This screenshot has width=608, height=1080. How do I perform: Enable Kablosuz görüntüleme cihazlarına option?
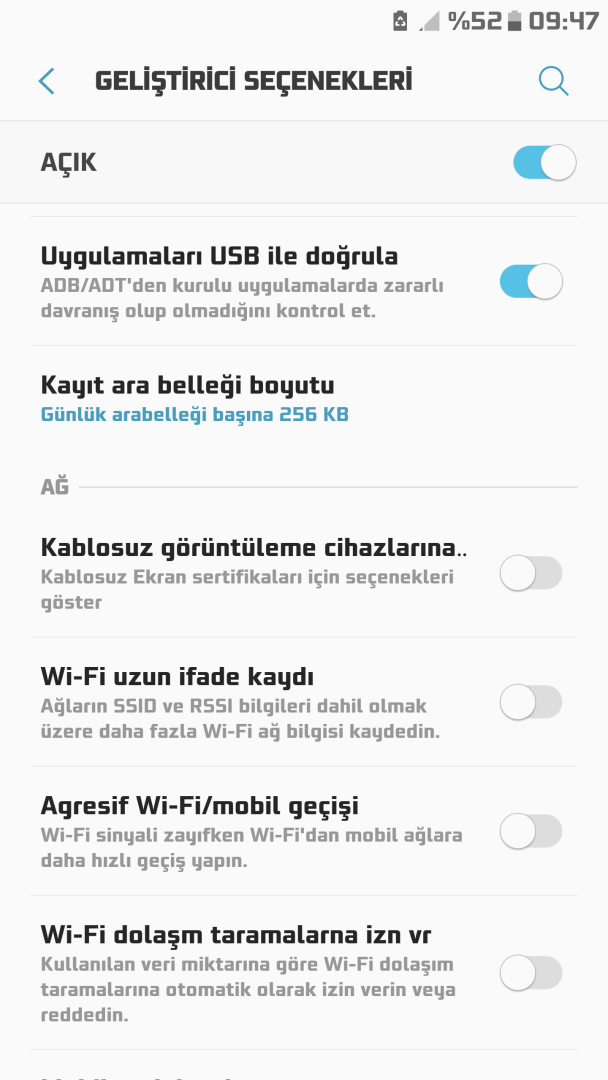click(531, 574)
